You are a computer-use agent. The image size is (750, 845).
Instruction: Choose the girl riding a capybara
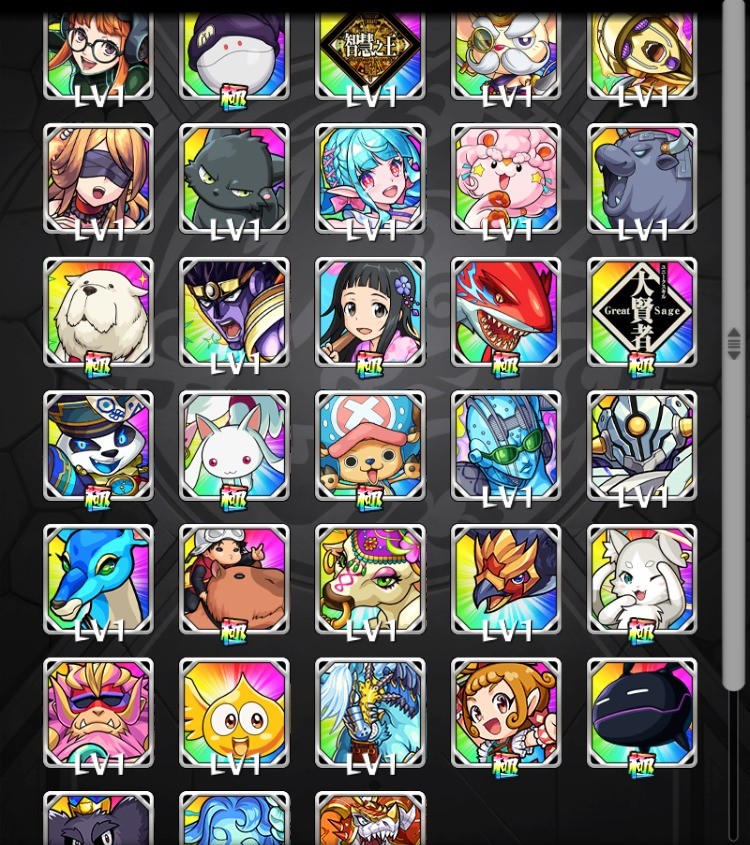234,579
